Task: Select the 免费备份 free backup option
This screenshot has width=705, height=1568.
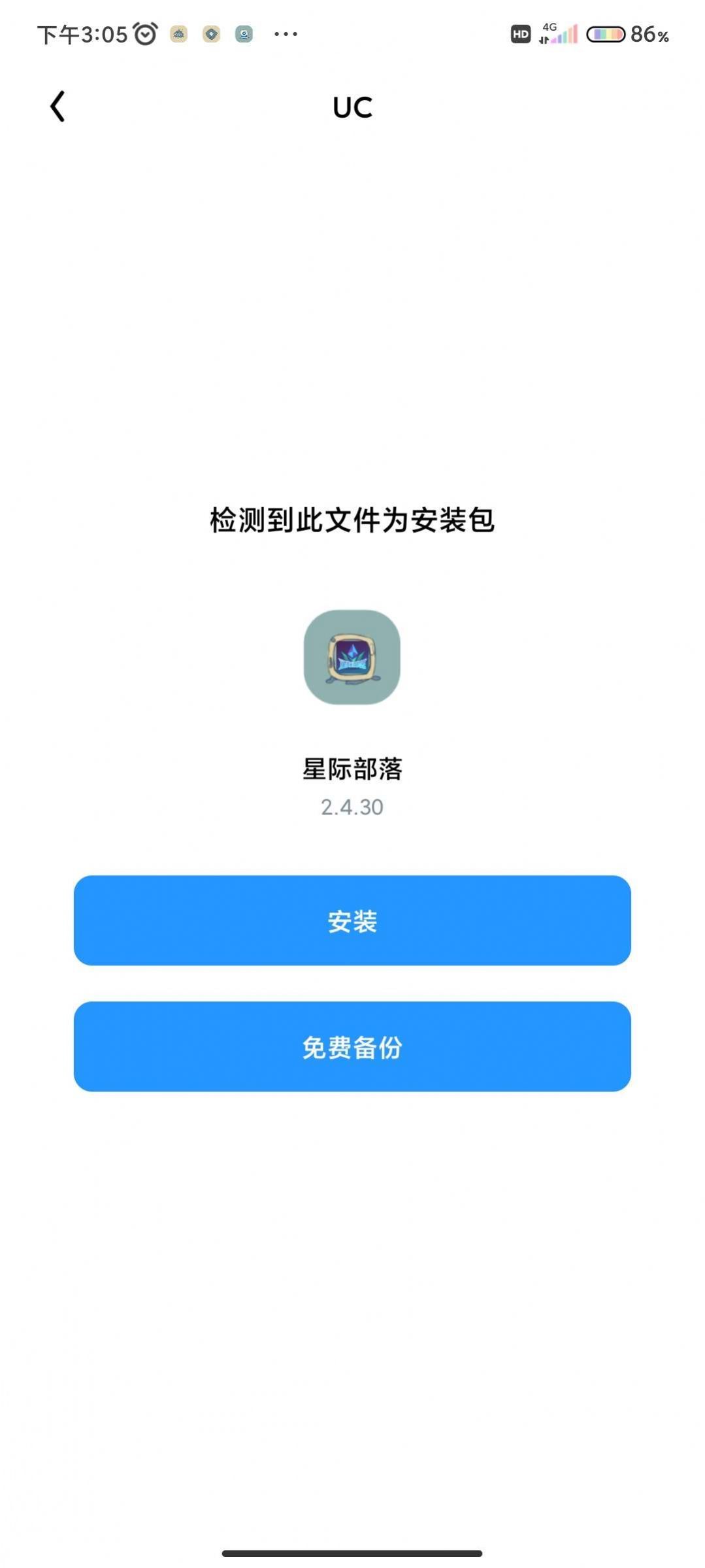Action: tap(352, 1046)
